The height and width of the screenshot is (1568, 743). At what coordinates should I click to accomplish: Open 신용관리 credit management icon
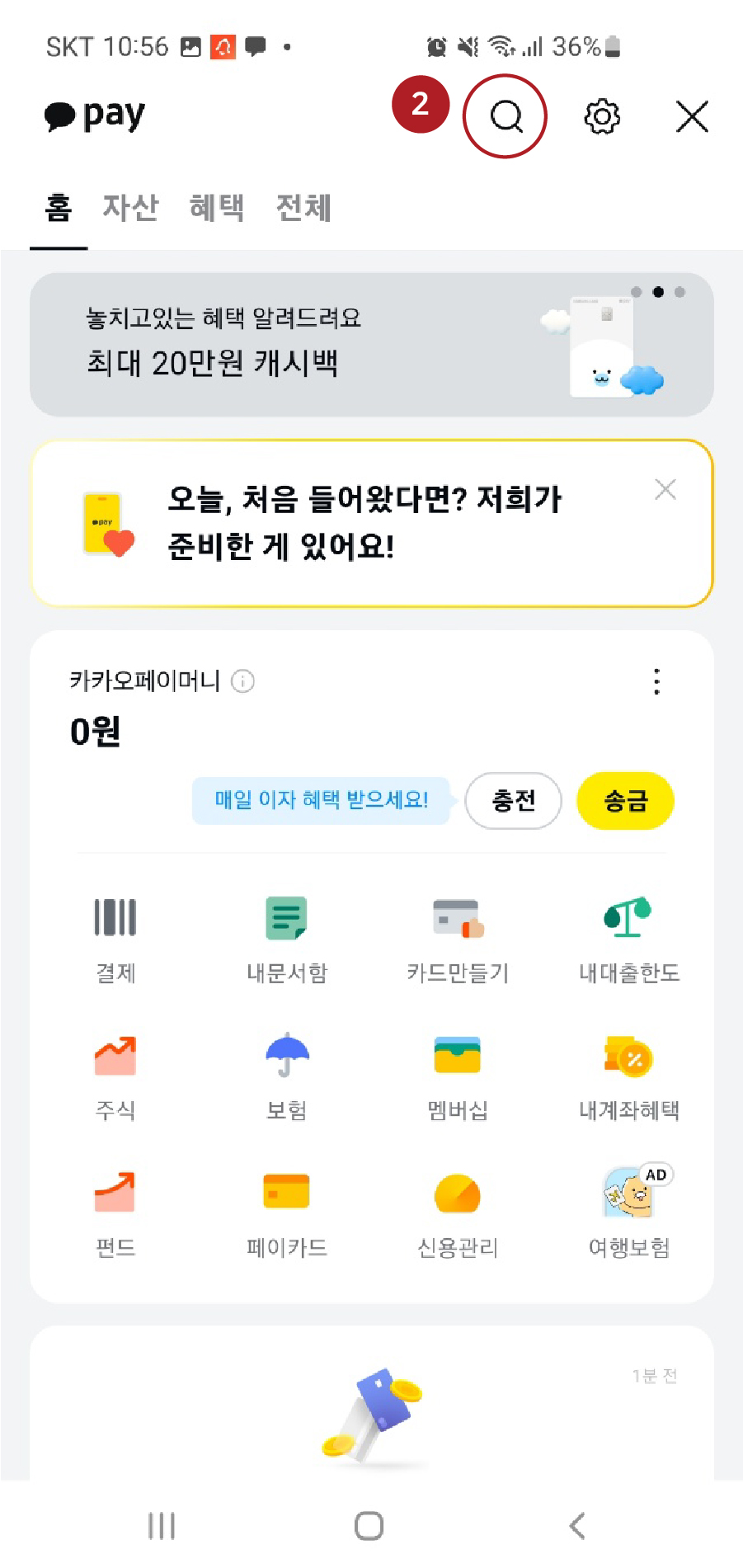tap(458, 1194)
